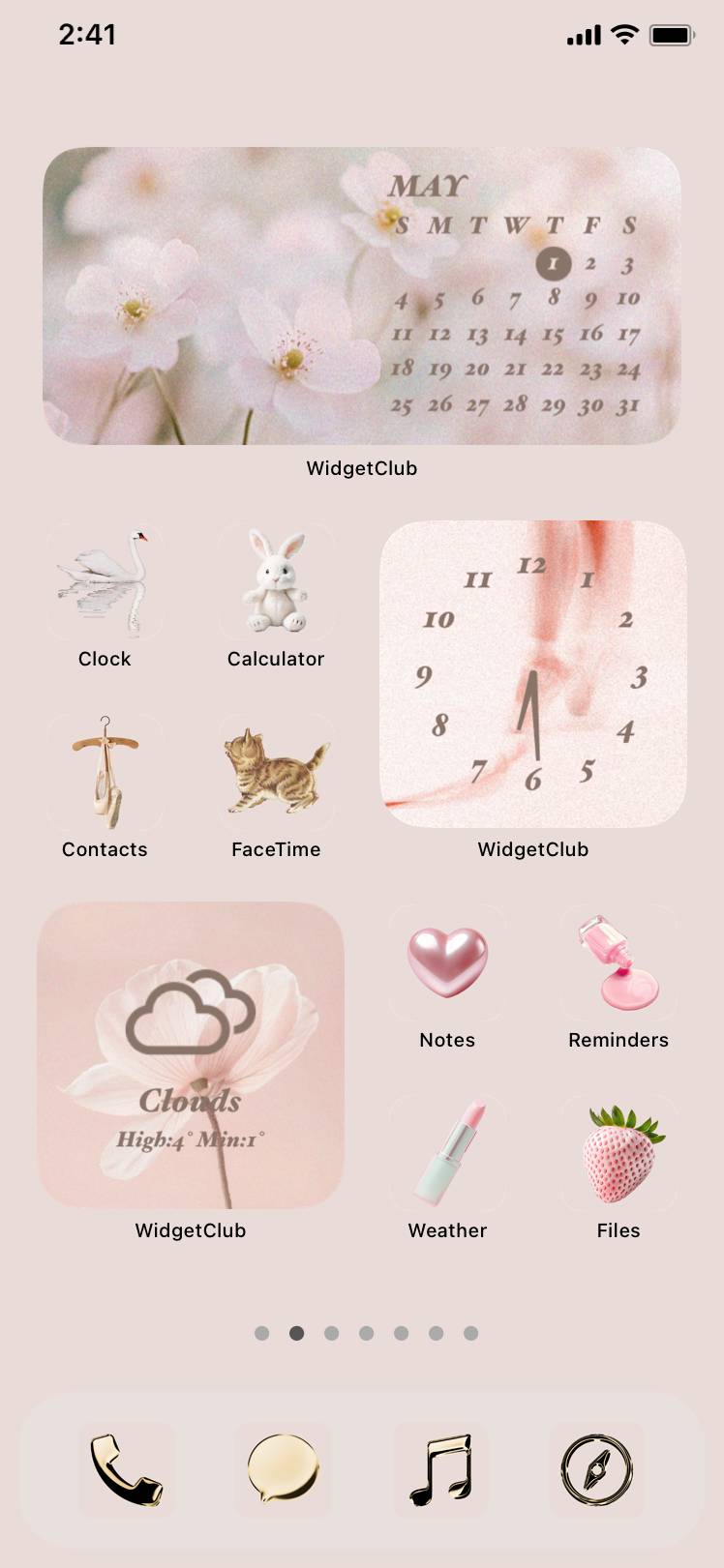Screen dimensions: 724x1568
Task: Launch the Music app in the dock
Action: pos(440,1469)
